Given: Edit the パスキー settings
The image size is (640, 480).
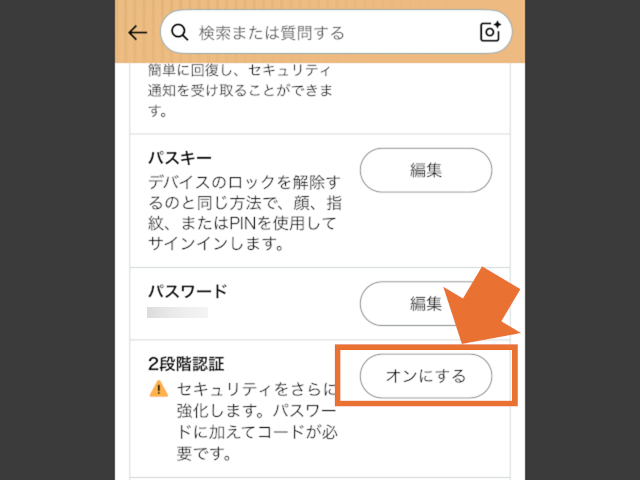Looking at the screenshot, I should (x=426, y=170).
